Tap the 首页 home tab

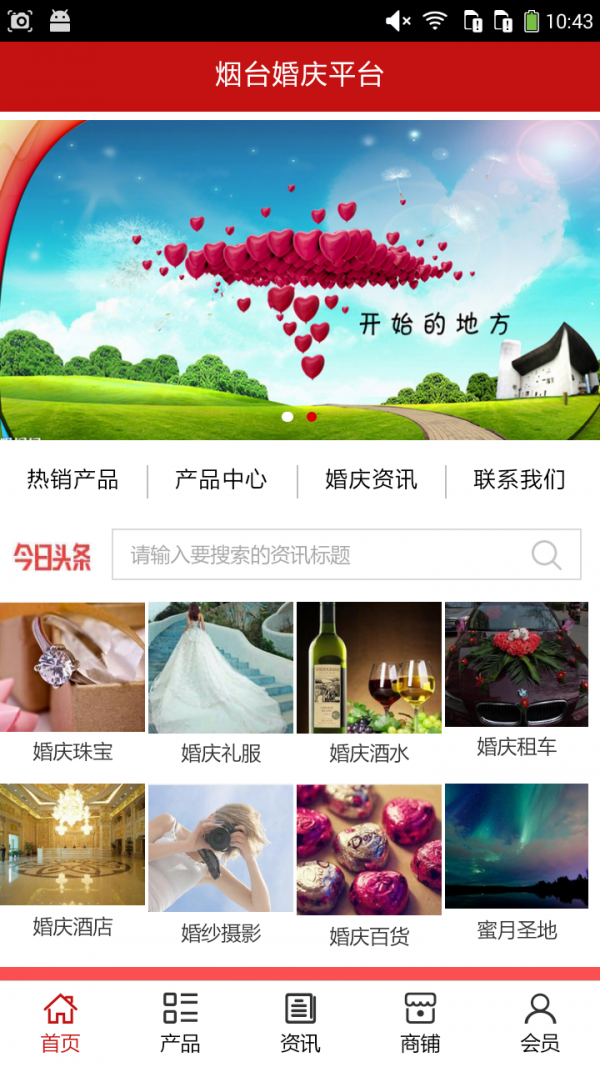click(60, 1023)
